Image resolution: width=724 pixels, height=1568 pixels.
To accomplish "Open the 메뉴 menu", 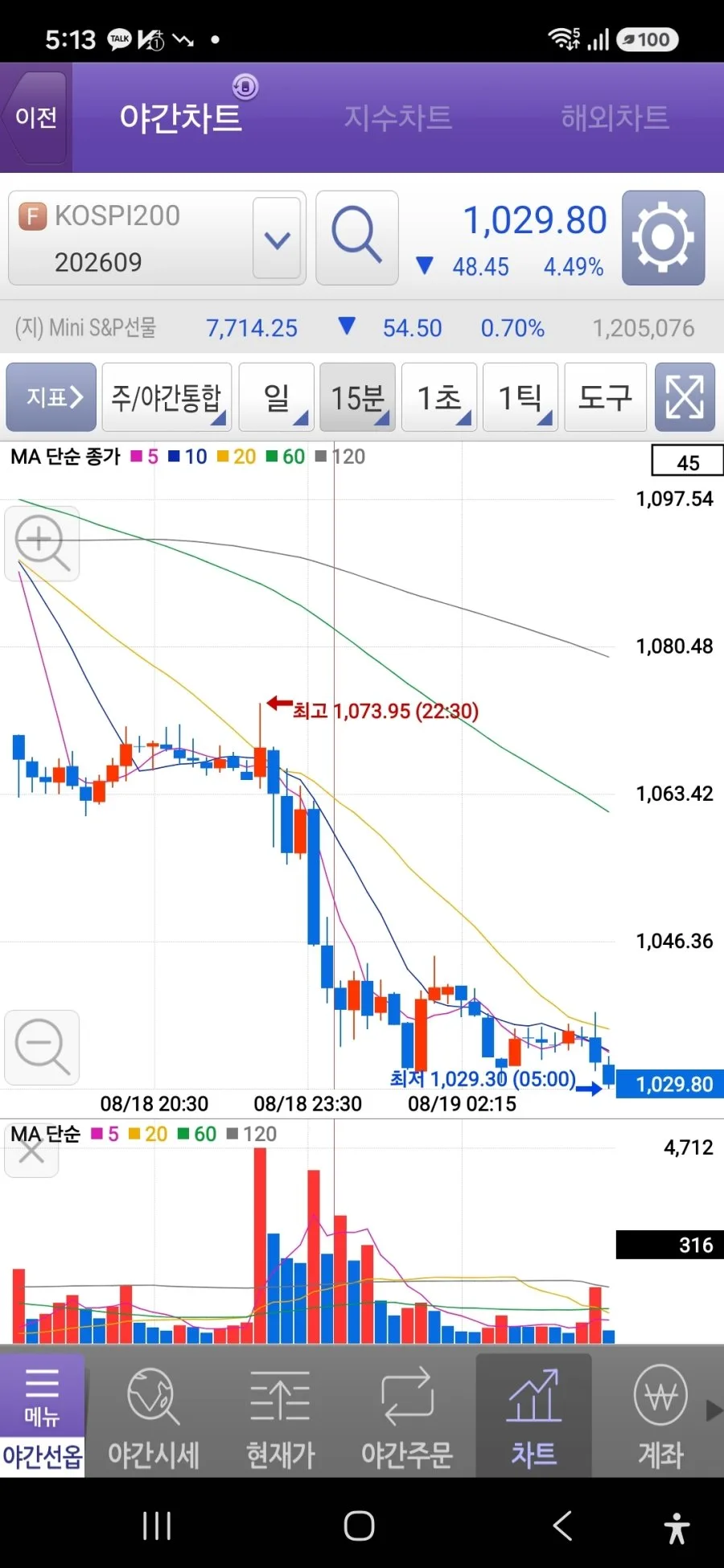I will (x=42, y=1397).
